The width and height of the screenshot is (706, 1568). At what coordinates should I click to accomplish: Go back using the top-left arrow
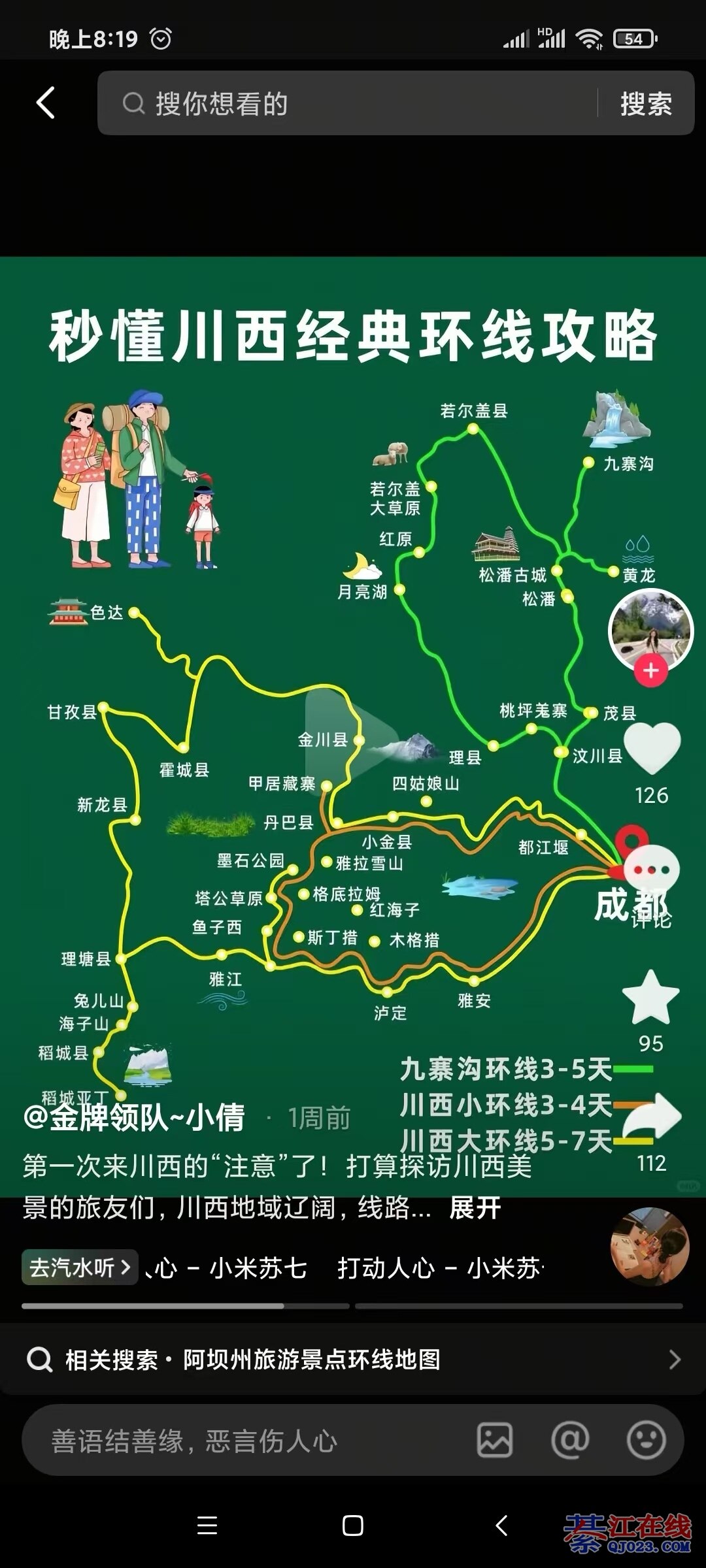(46, 103)
